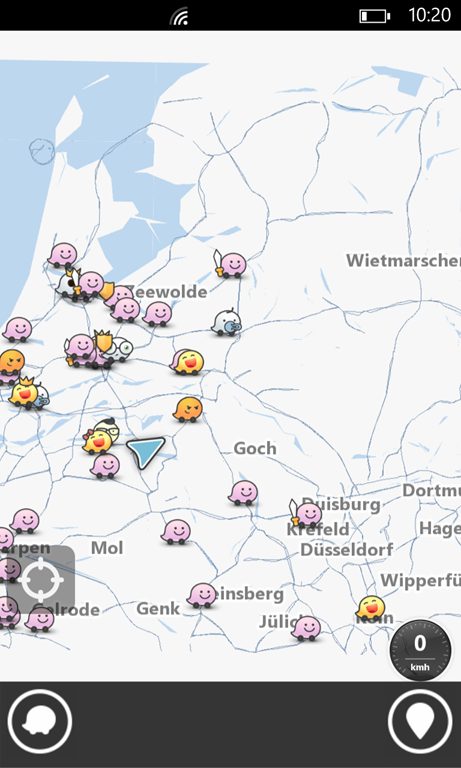Tap the Wazer with sword near Krefeld
The height and width of the screenshot is (768, 461).
click(x=305, y=514)
